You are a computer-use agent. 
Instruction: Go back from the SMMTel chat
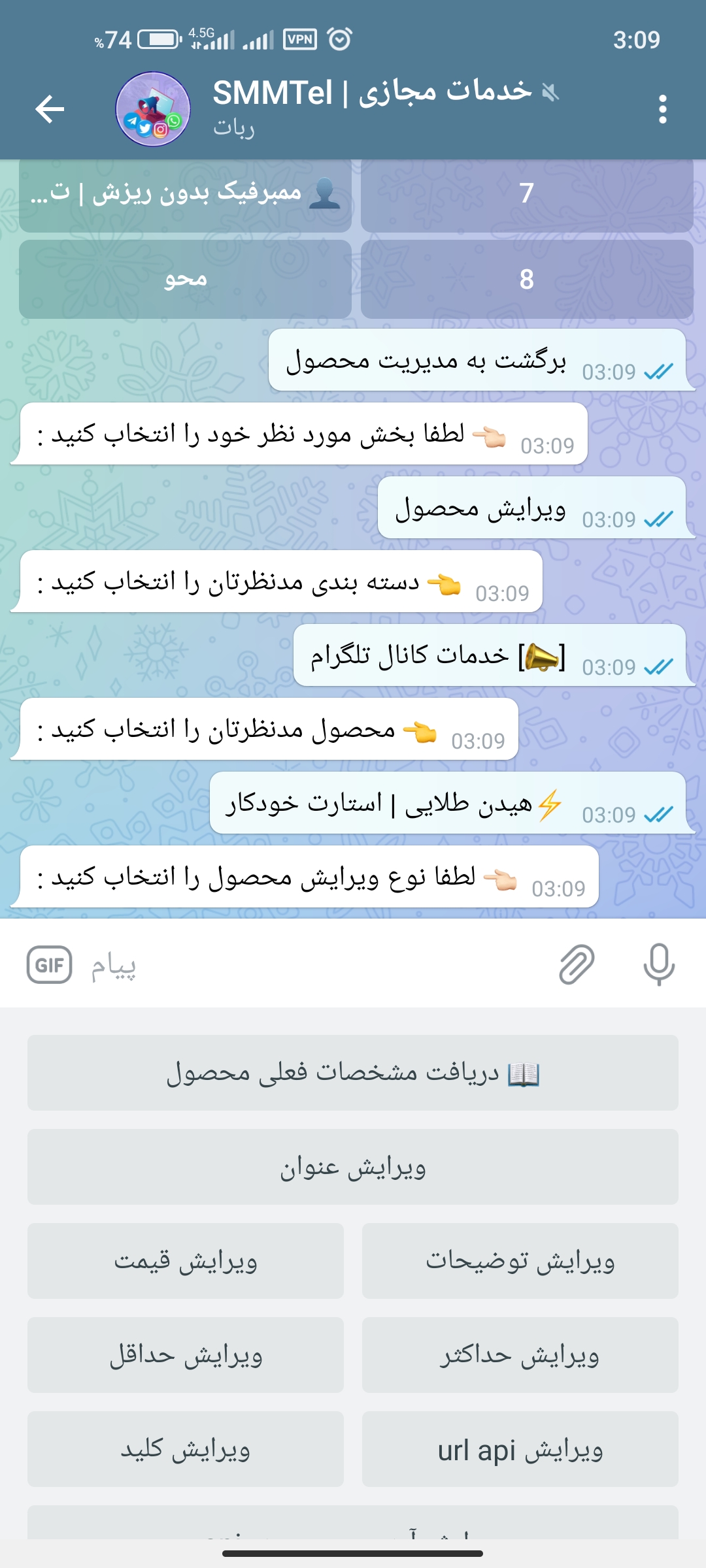[x=50, y=108]
